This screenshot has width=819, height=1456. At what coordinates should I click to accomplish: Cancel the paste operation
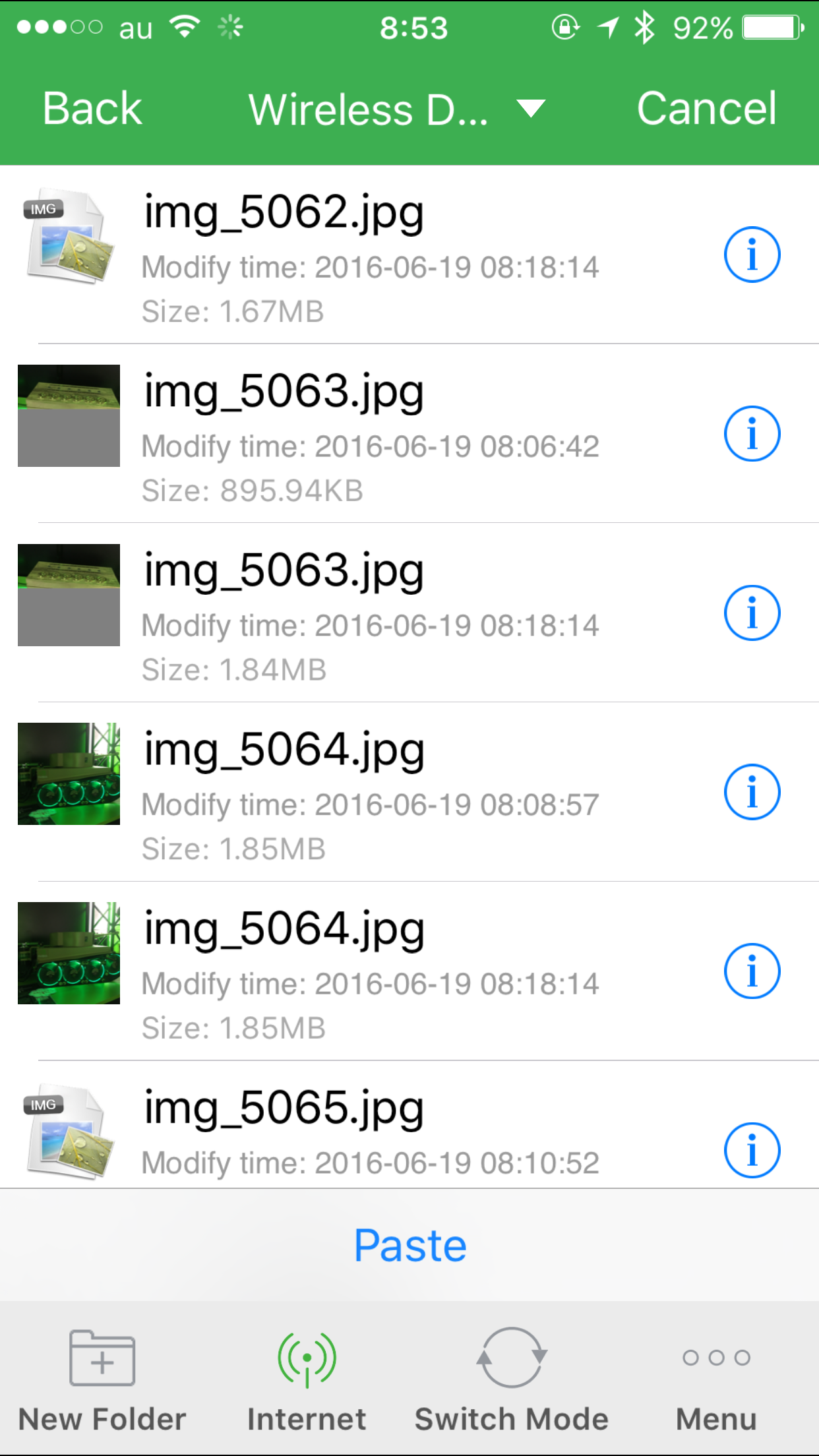[x=706, y=109]
